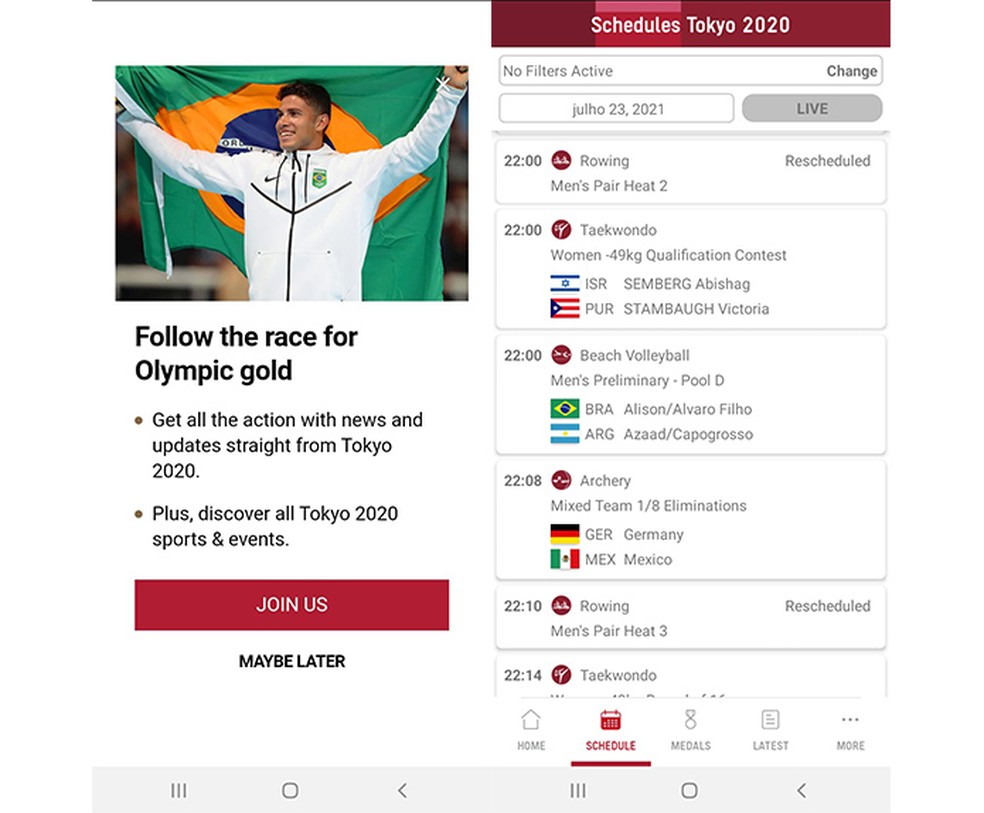Tap the JOIN US button

tap(291, 605)
